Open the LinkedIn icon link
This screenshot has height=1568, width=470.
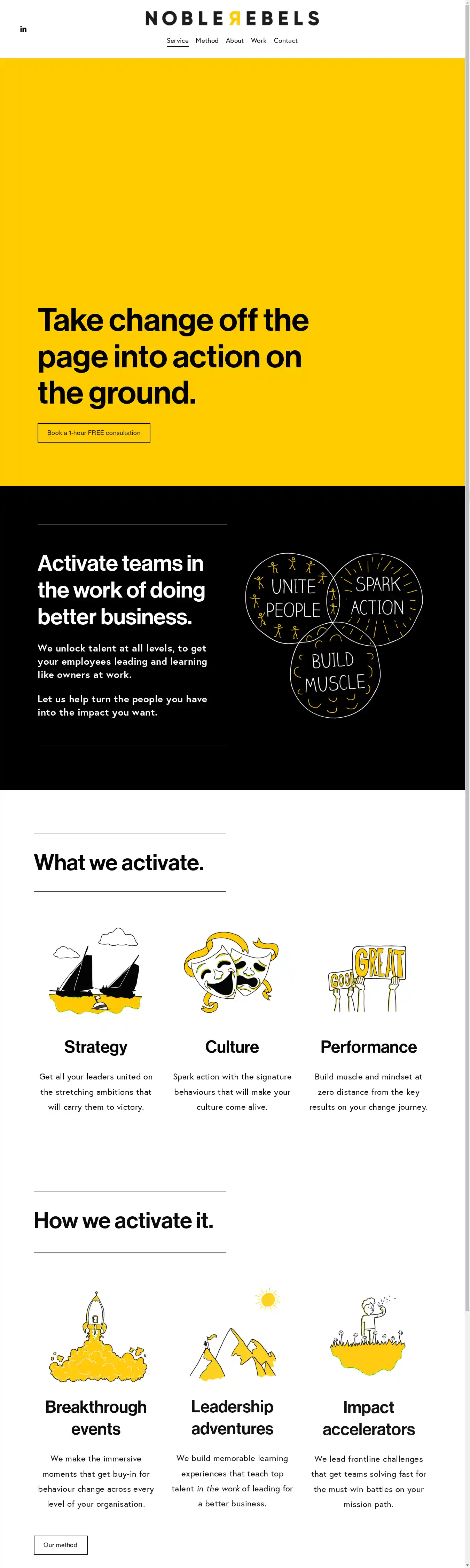click(23, 29)
